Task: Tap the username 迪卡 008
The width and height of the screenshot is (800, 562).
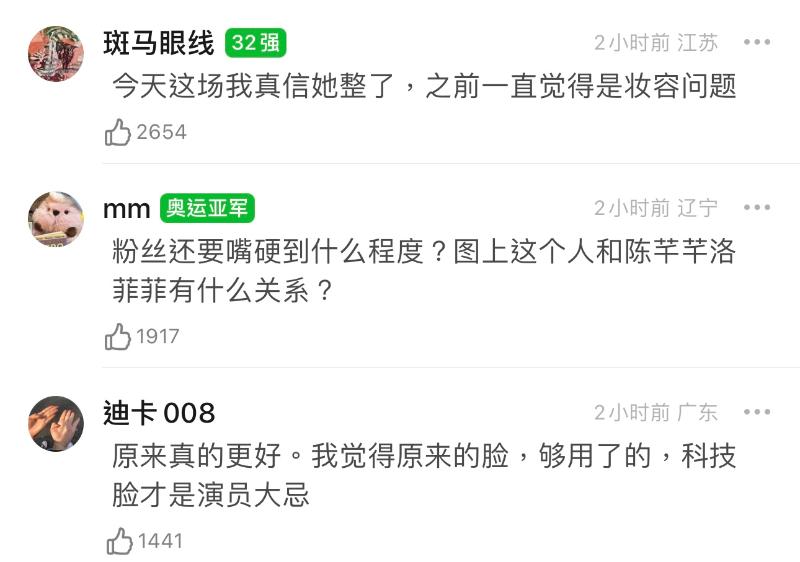Action: pyautogui.click(x=159, y=412)
